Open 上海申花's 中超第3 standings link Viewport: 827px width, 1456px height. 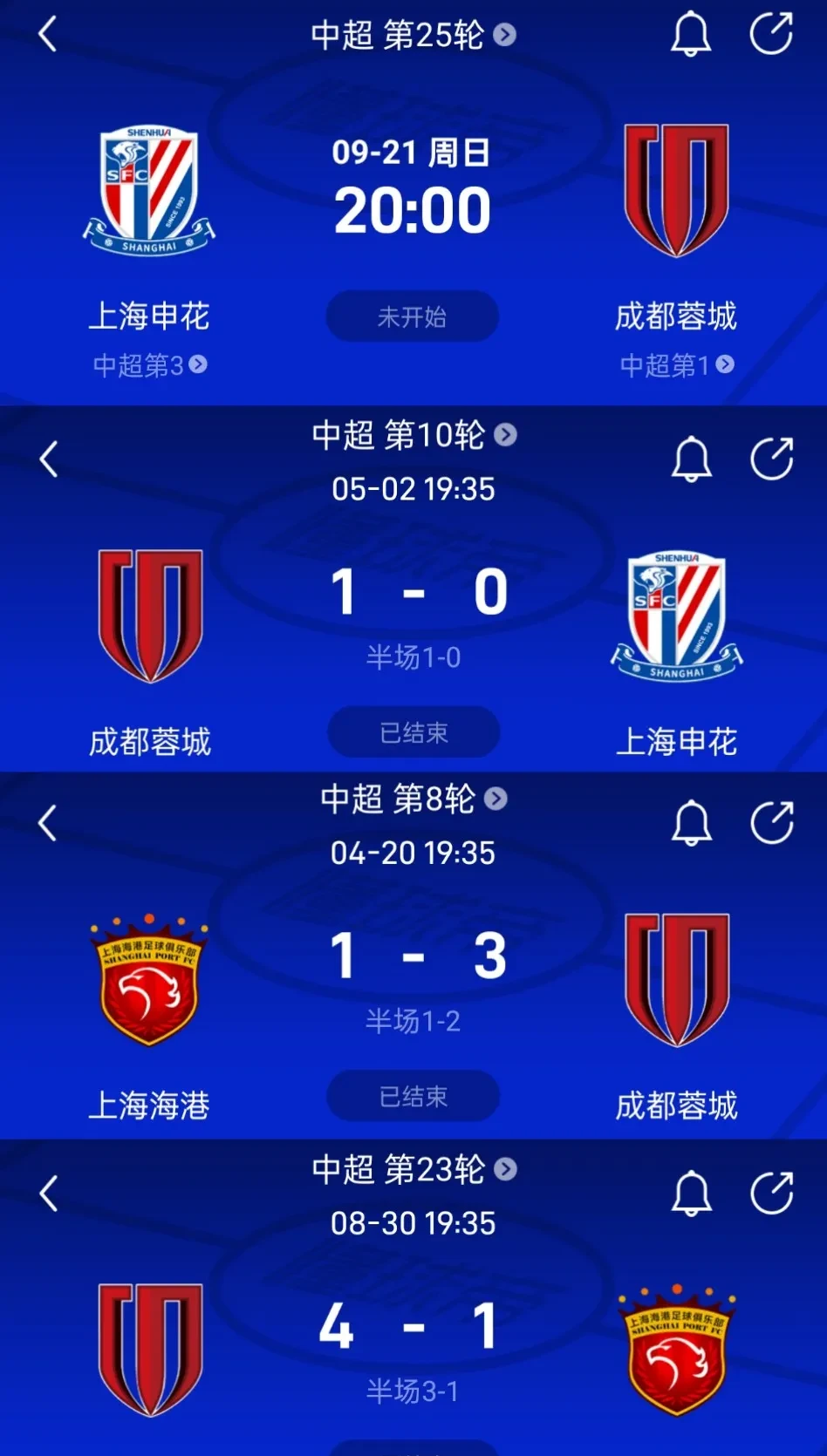click(x=147, y=366)
